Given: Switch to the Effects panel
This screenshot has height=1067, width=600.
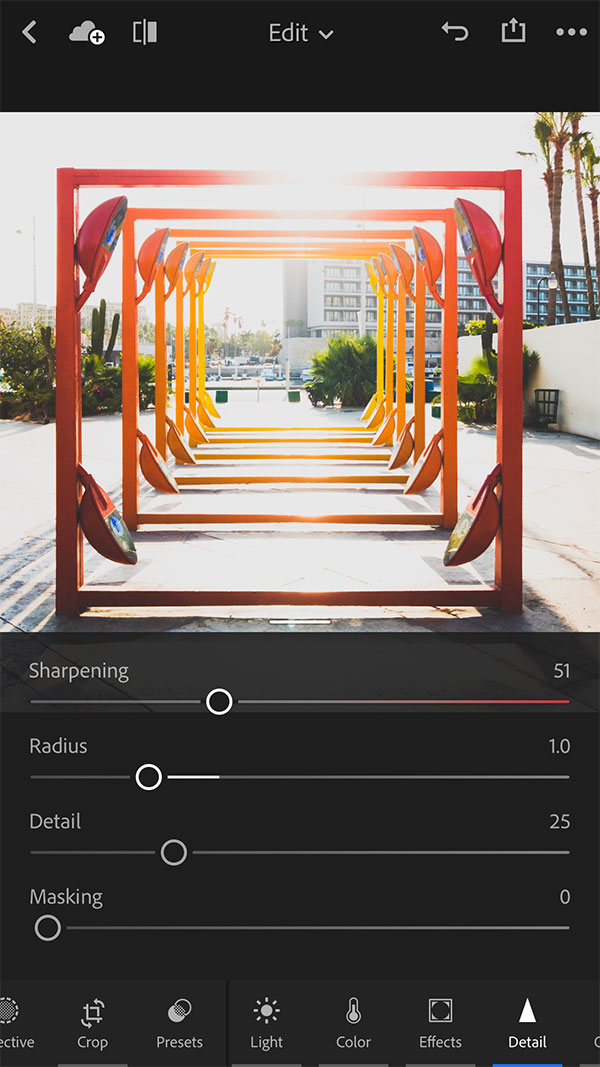Looking at the screenshot, I should [440, 1023].
